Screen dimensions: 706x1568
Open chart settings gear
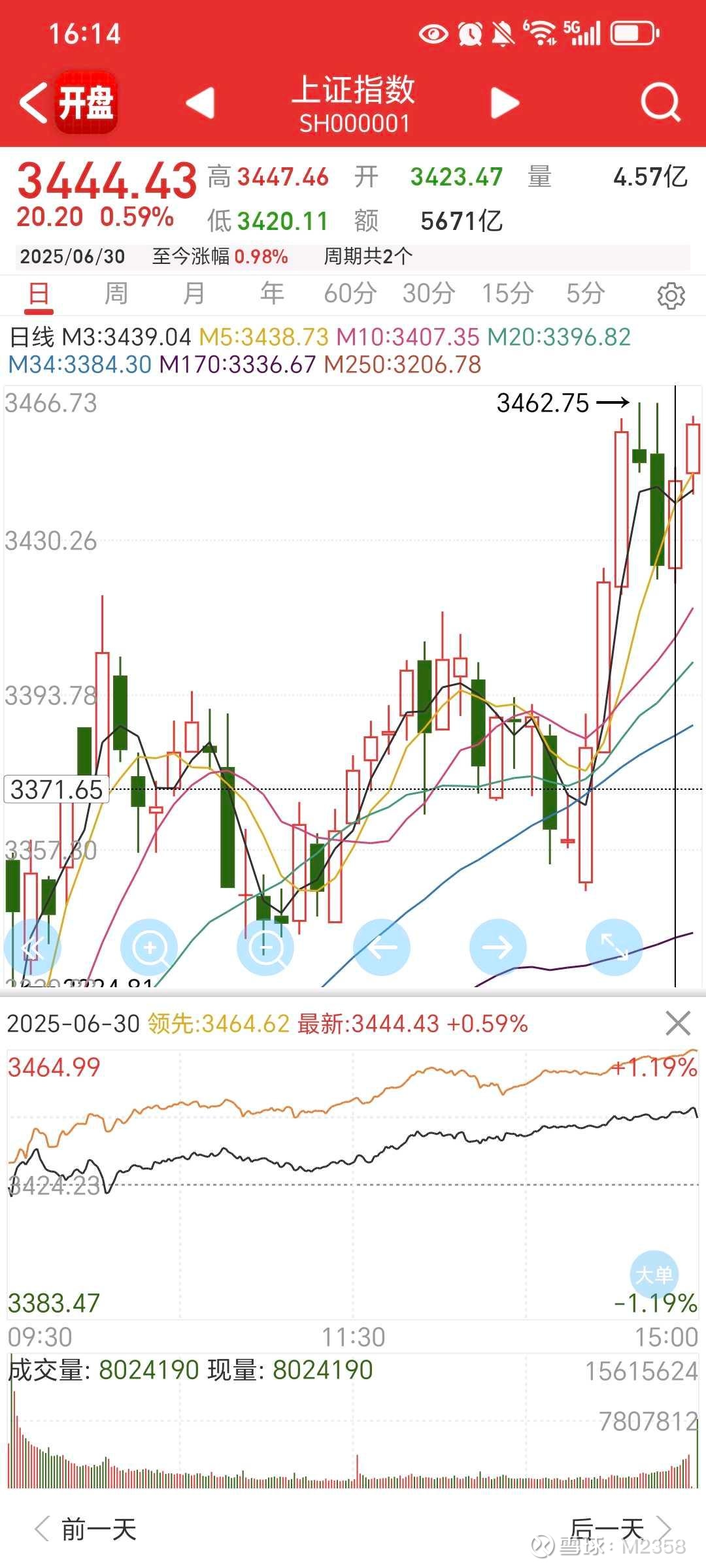tap(671, 295)
